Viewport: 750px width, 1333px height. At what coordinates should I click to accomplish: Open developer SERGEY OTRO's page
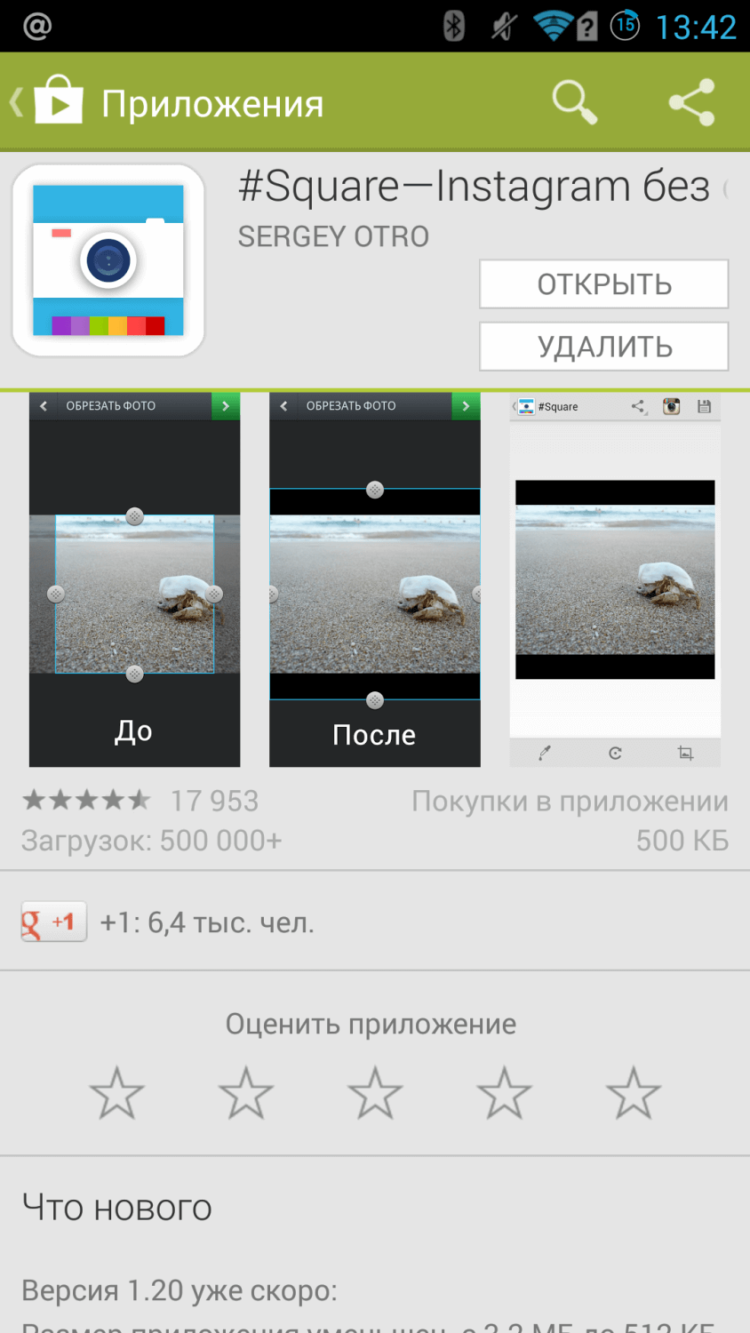tap(333, 237)
